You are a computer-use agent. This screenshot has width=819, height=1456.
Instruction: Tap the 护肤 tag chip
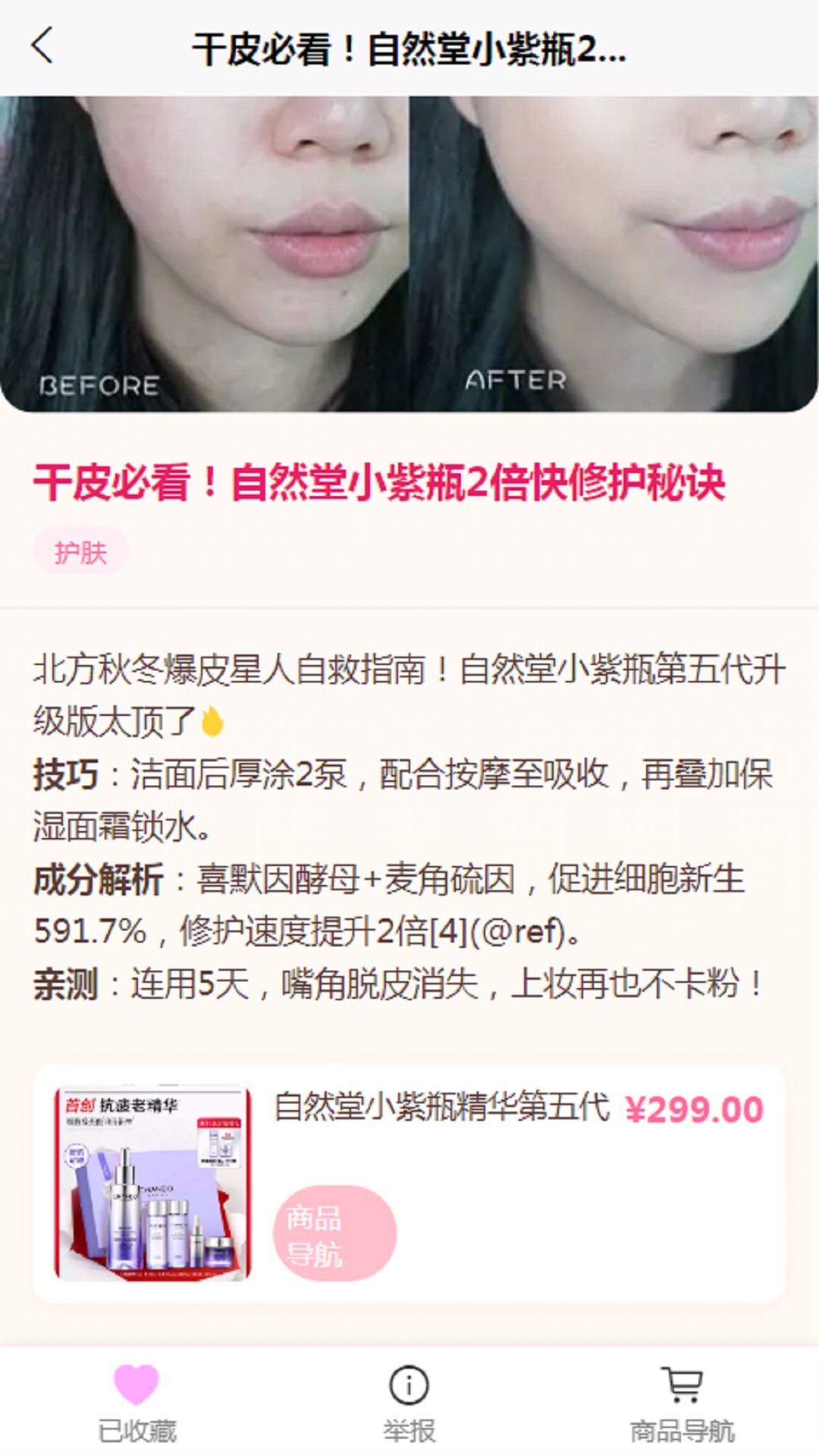pyautogui.click(x=80, y=551)
